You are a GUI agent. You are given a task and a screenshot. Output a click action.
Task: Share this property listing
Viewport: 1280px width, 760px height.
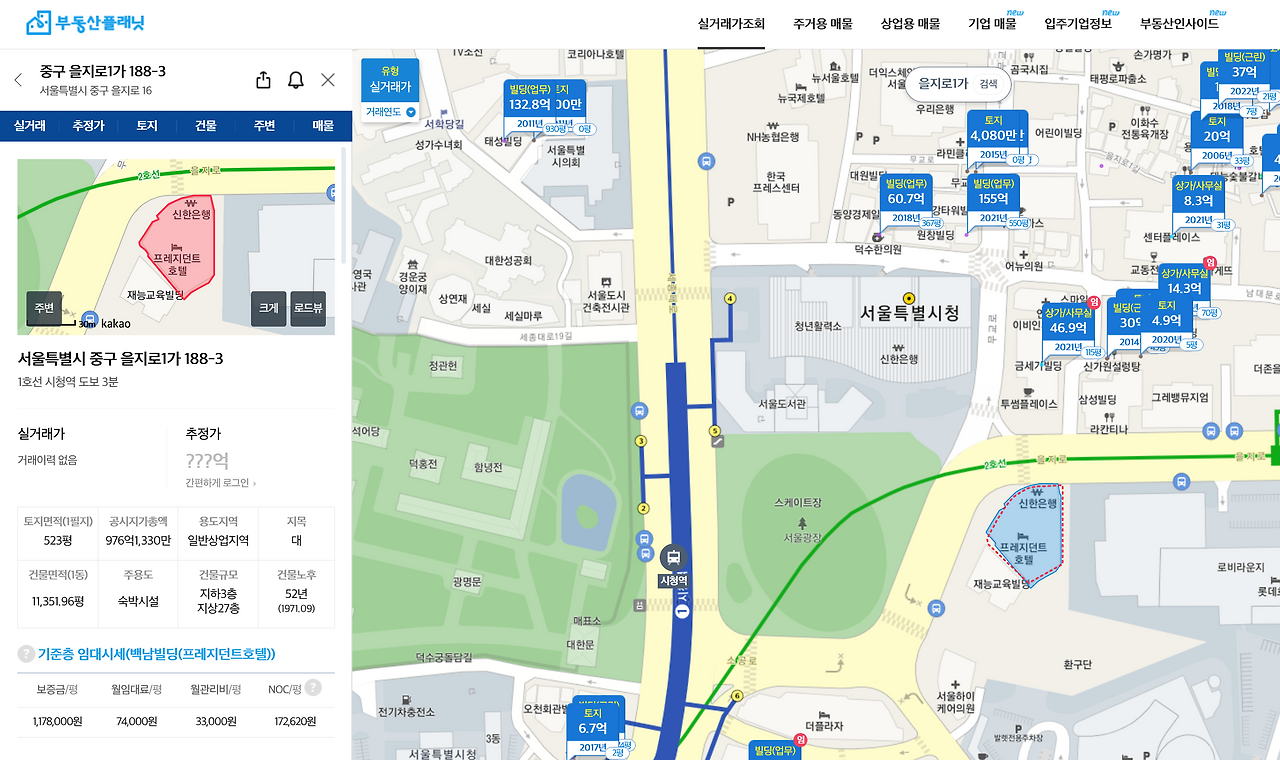[x=263, y=80]
